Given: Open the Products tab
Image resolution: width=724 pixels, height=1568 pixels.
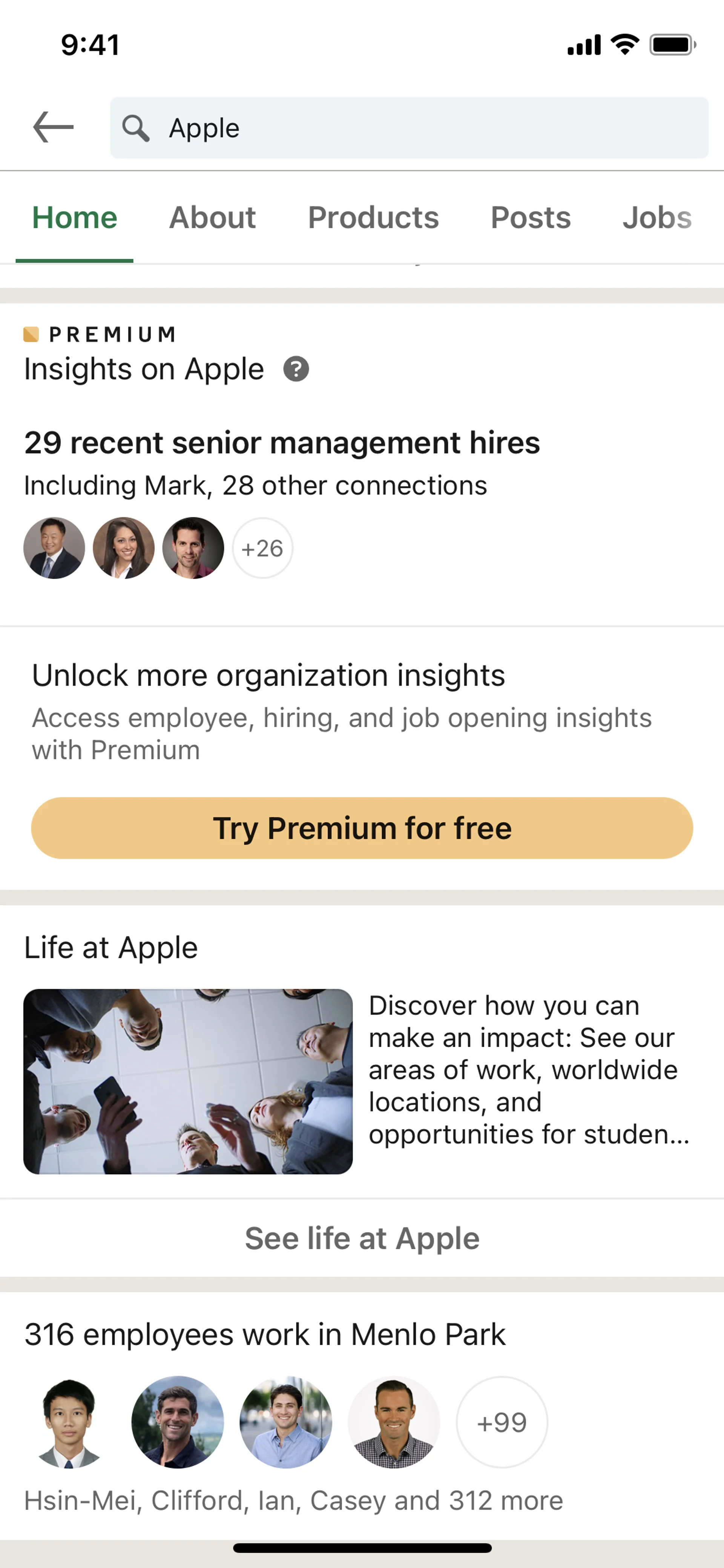Looking at the screenshot, I should click(373, 217).
